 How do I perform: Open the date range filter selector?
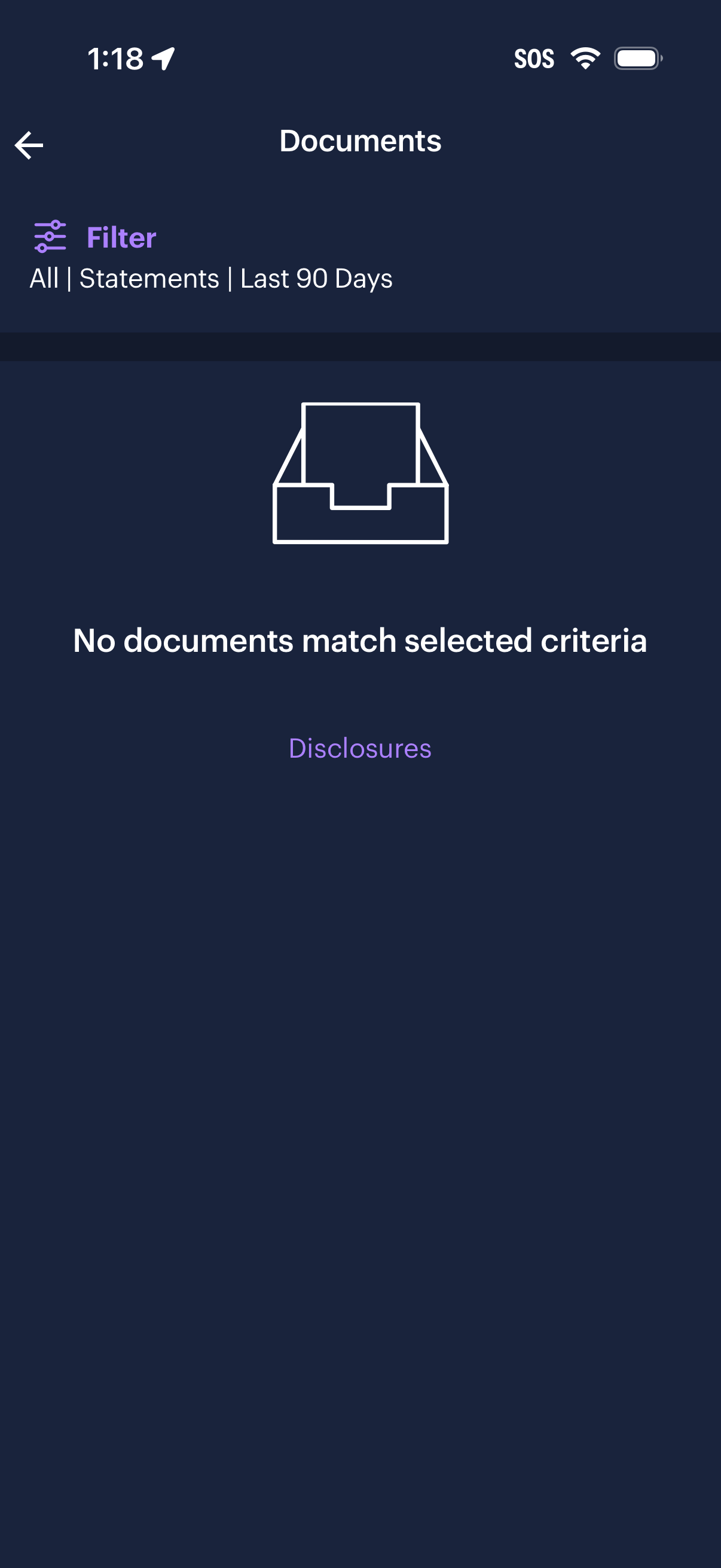pyautogui.click(x=316, y=279)
